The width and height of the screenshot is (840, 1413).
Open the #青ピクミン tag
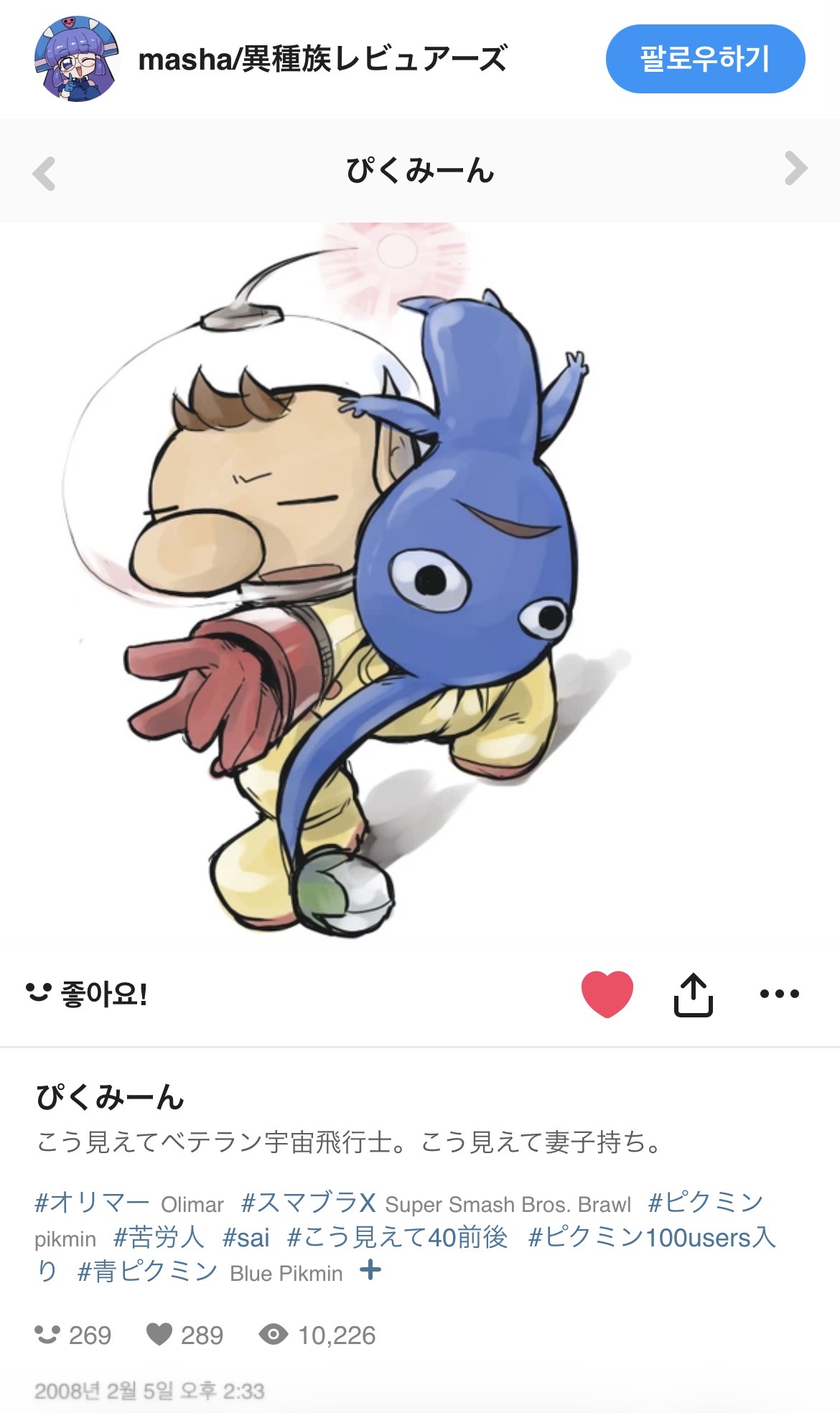pos(147,1272)
